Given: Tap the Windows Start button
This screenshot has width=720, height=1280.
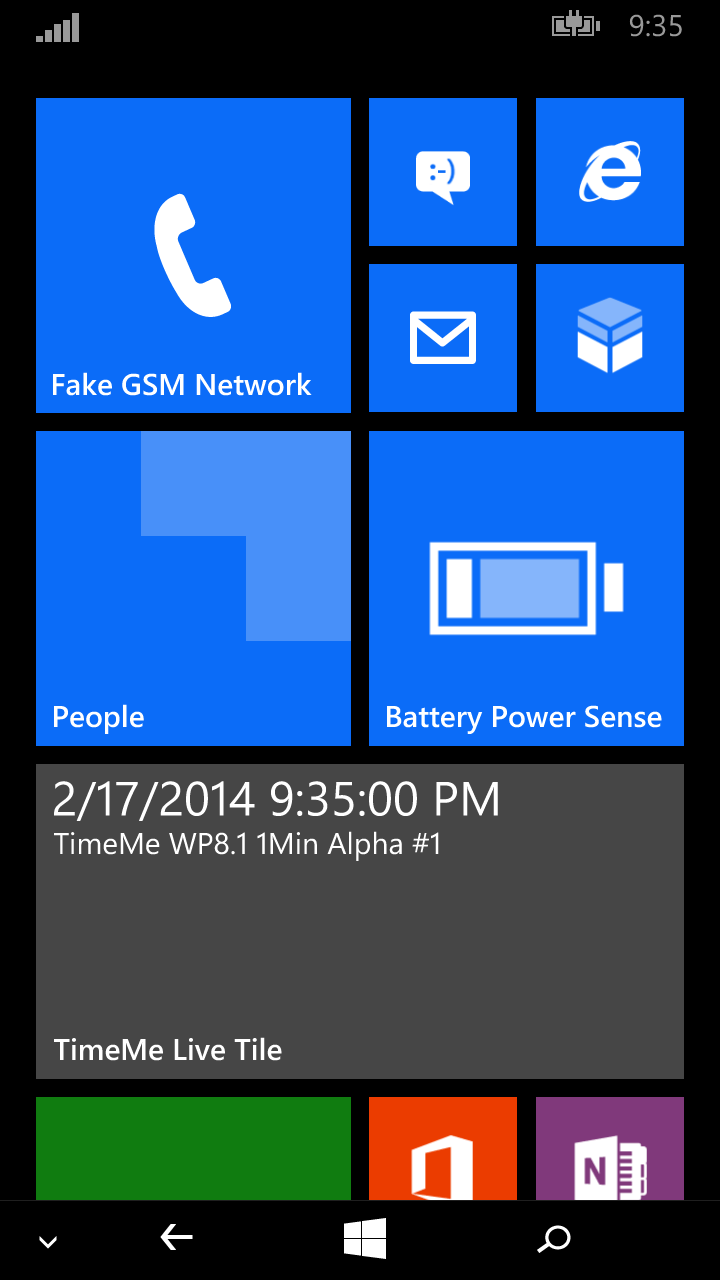Looking at the screenshot, I should tap(365, 1239).
